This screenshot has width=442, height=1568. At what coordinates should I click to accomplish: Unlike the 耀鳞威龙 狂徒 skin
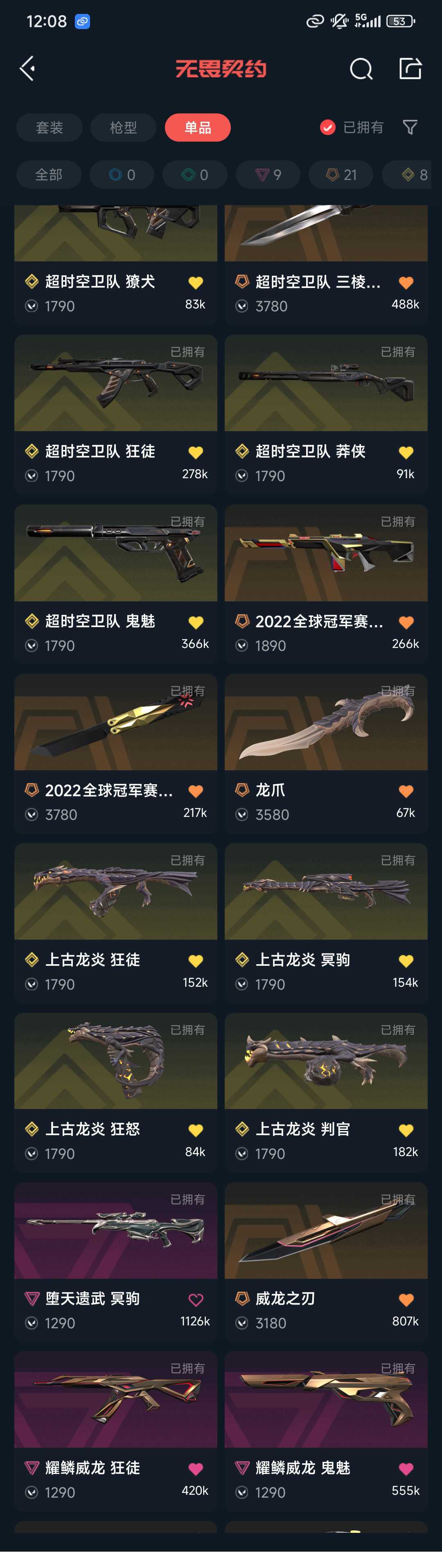[196, 1469]
